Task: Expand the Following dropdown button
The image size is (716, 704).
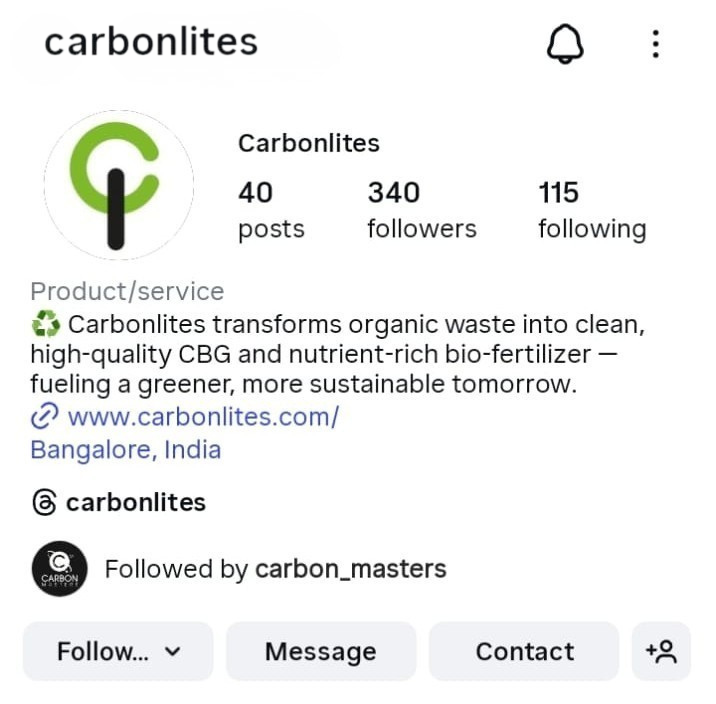Action: click(118, 652)
